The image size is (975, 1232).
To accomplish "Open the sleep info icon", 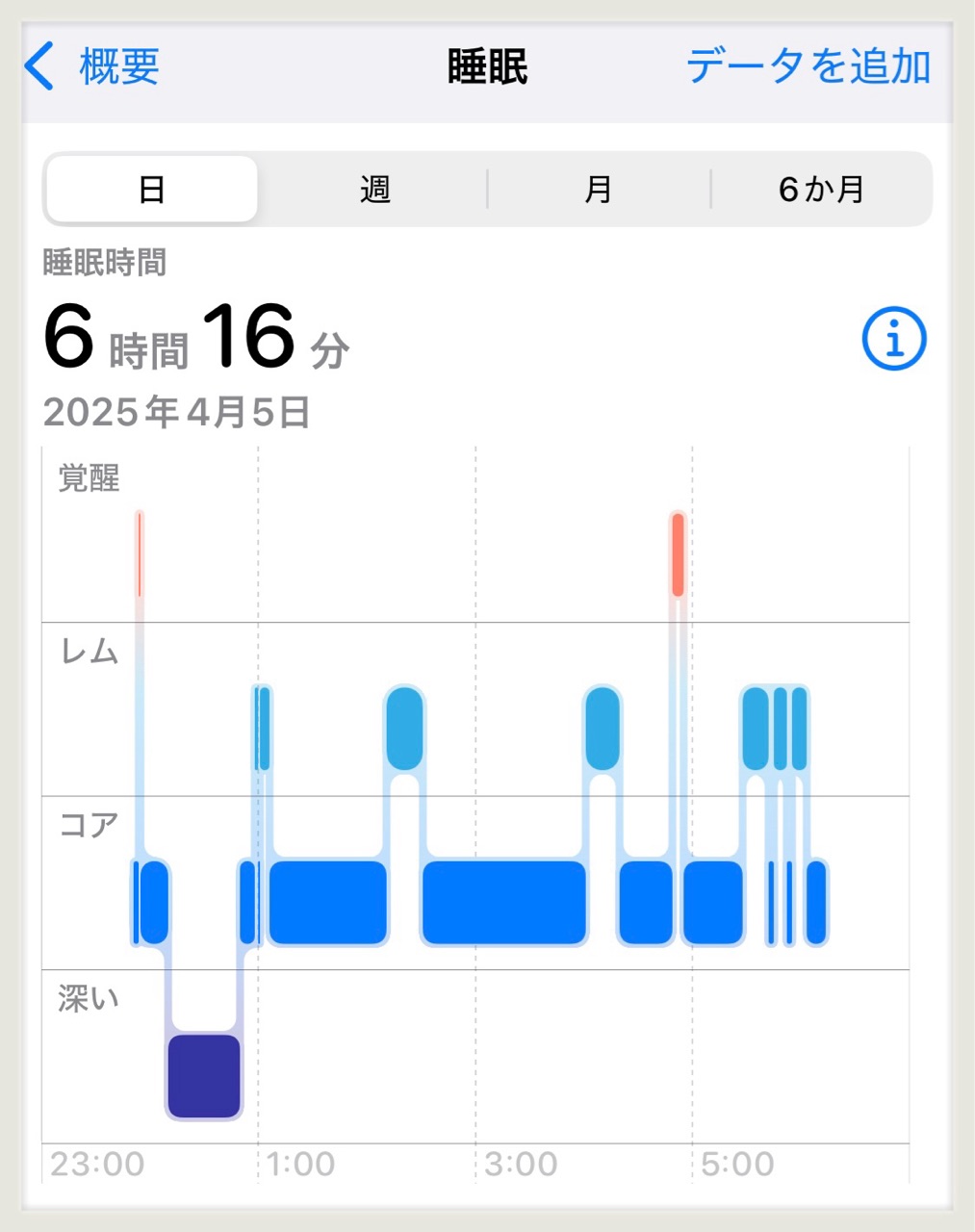I will [x=893, y=339].
